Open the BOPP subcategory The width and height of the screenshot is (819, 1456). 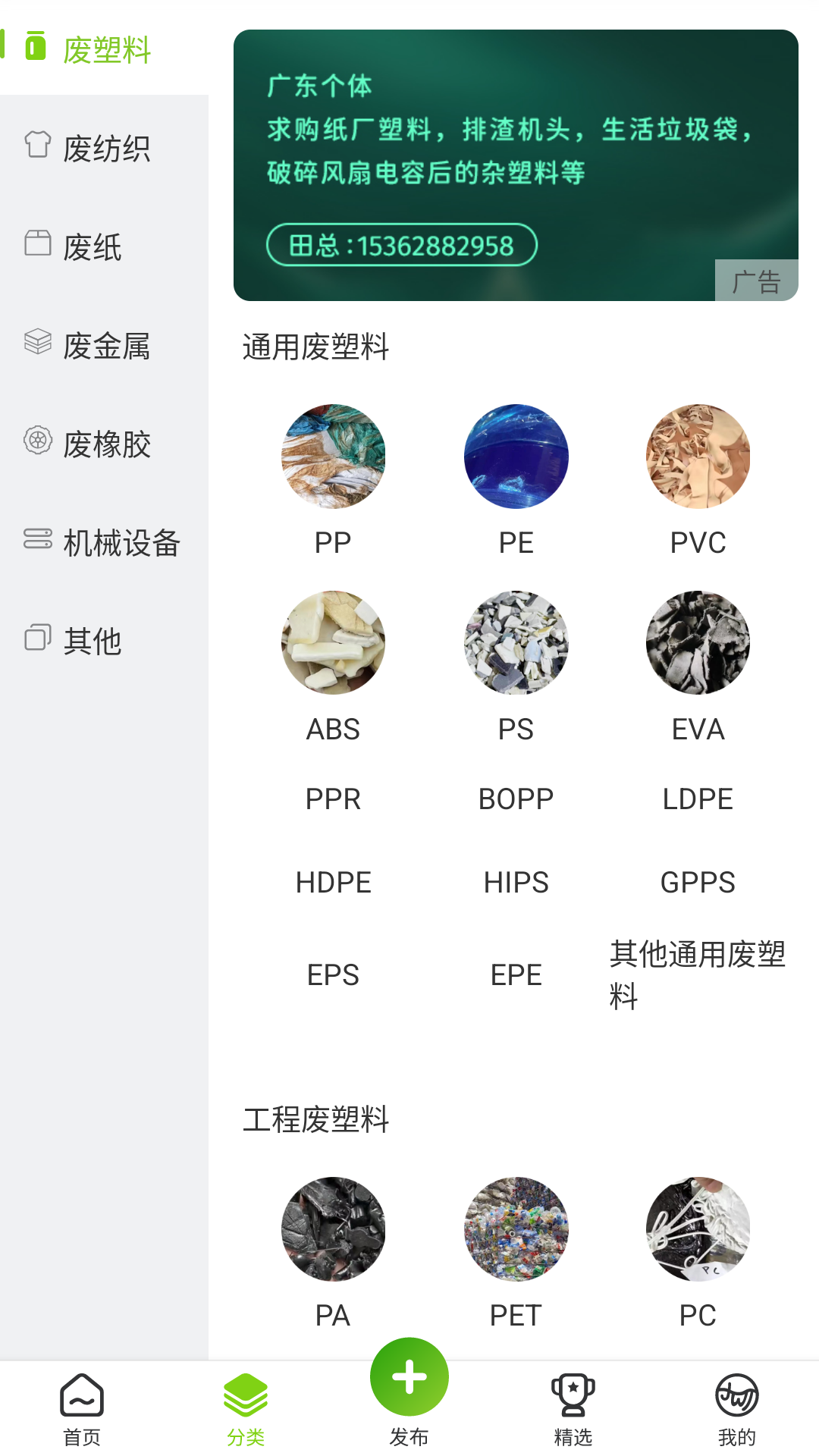pos(516,799)
